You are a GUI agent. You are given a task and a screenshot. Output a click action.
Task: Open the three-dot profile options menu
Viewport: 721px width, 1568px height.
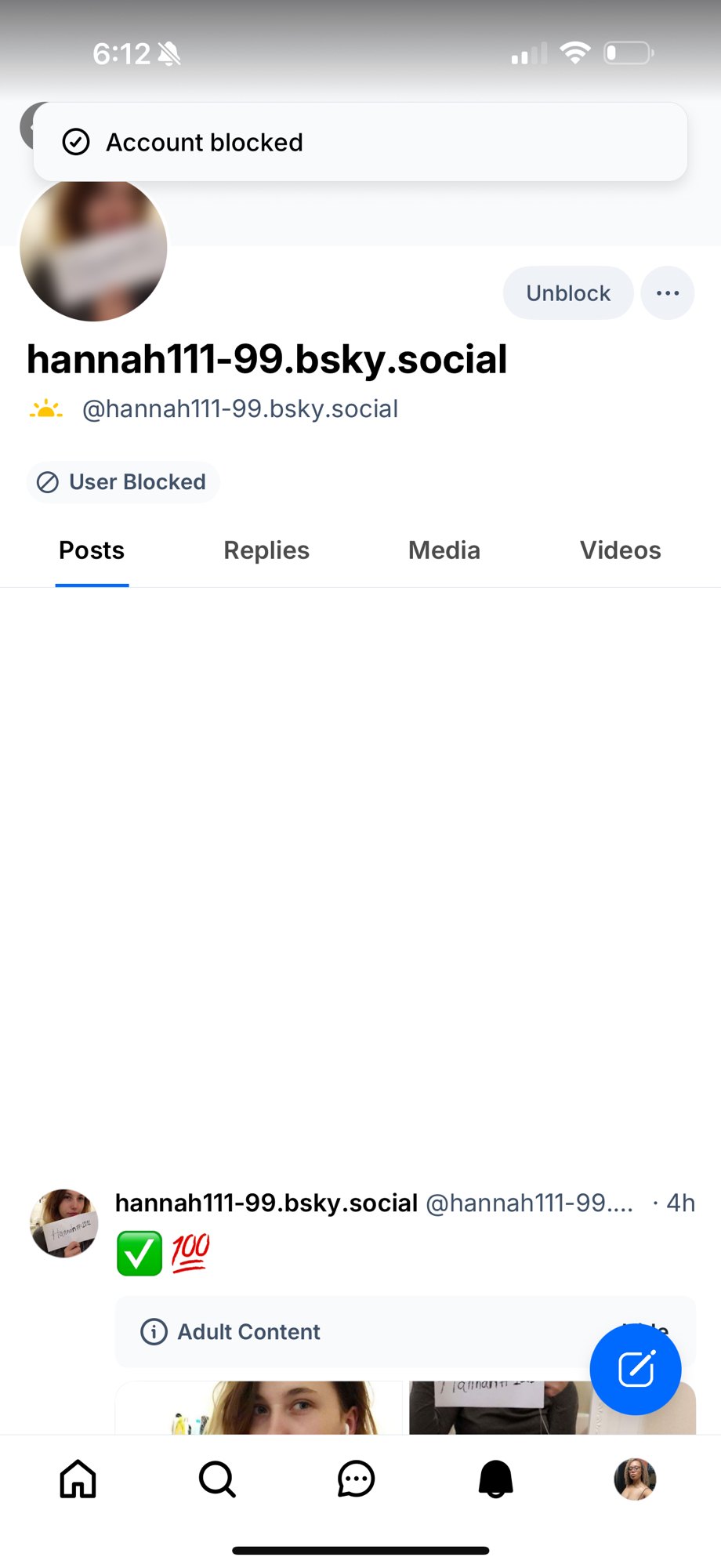[667, 293]
